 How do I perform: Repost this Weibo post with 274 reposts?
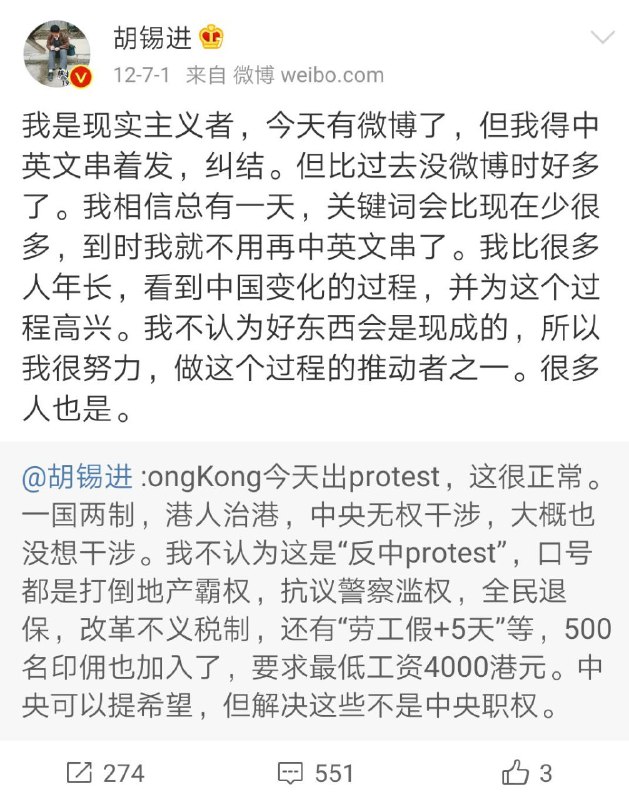(x=105, y=773)
